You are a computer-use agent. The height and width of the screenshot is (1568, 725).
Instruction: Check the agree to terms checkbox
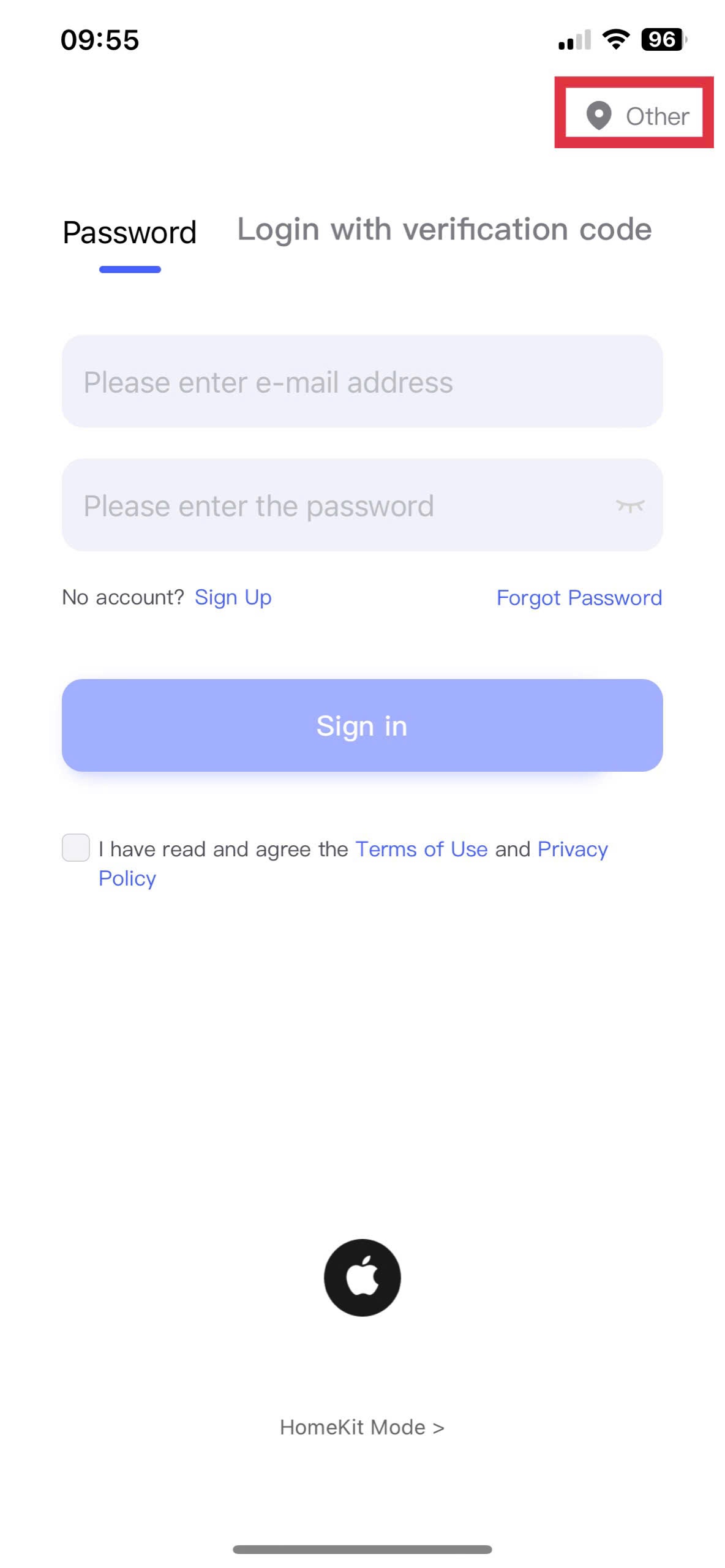coord(76,848)
